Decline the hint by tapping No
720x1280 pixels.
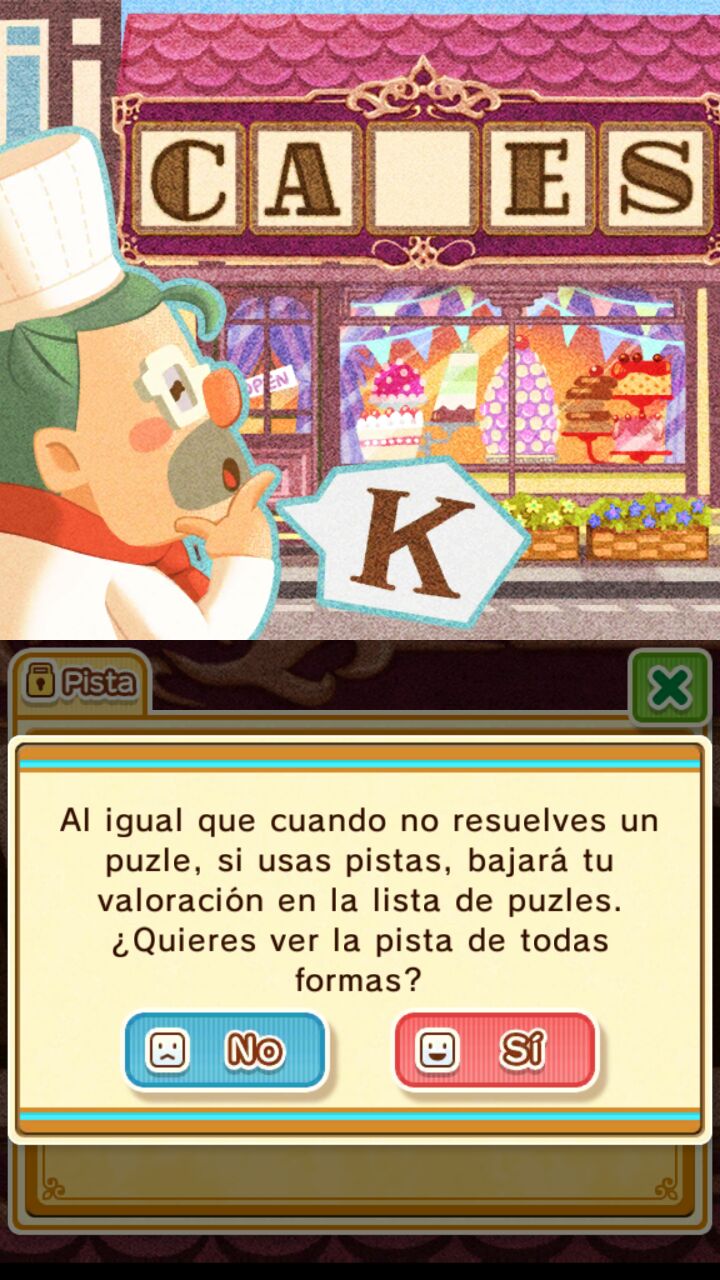tap(225, 1050)
